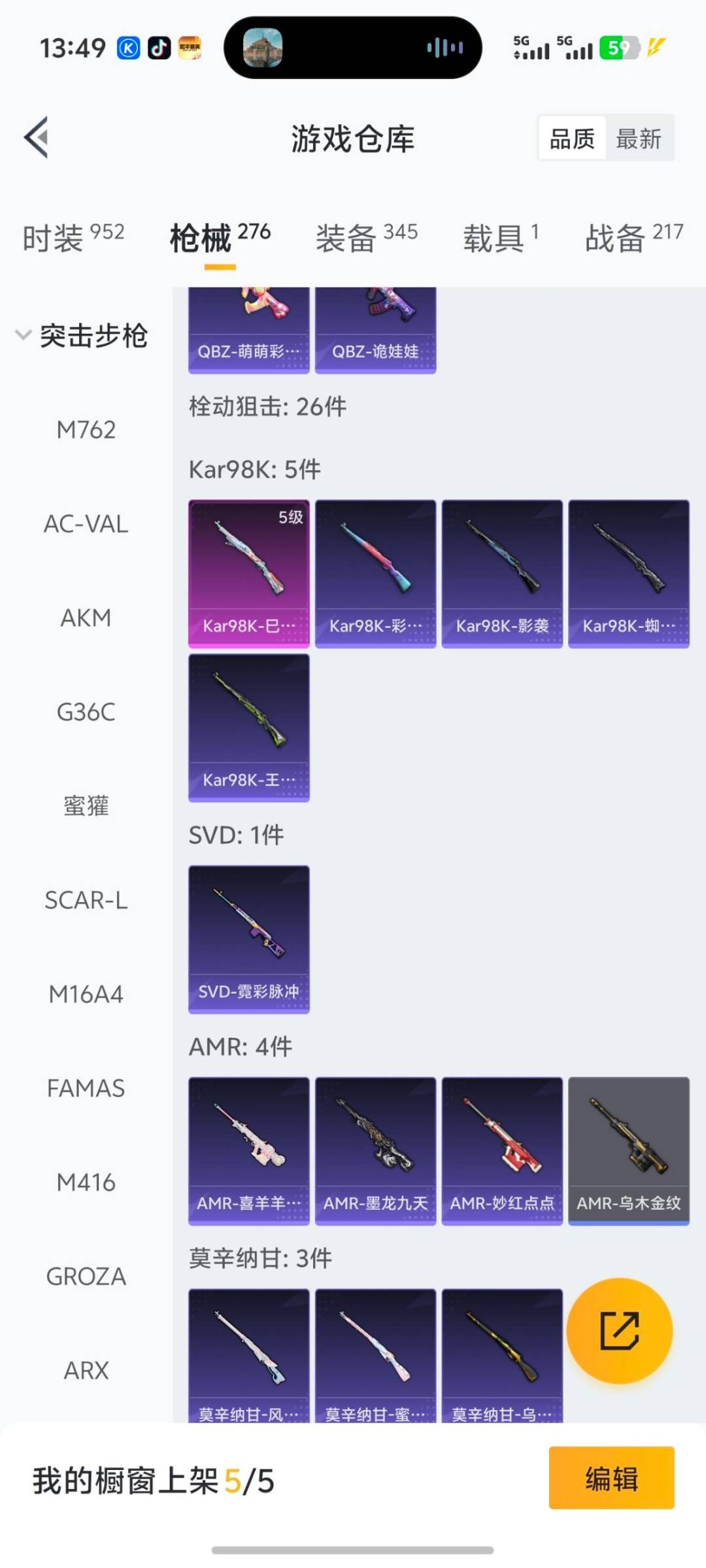
Task: Switch to the 装备 tab
Action: coord(345,238)
